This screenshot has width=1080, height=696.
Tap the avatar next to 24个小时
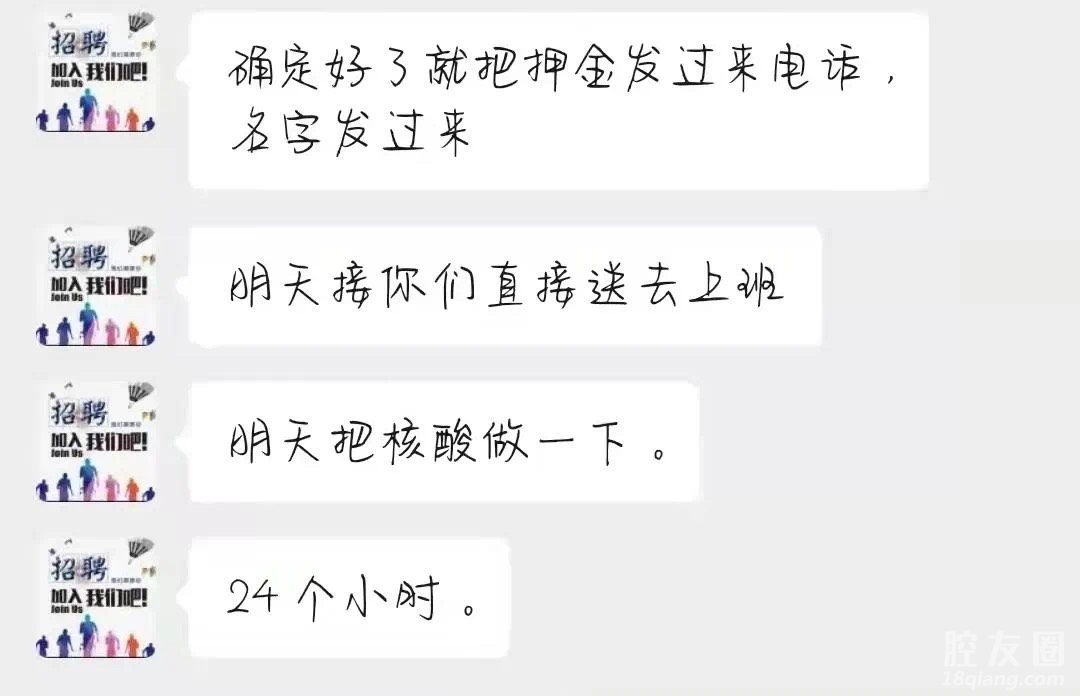pos(95,597)
